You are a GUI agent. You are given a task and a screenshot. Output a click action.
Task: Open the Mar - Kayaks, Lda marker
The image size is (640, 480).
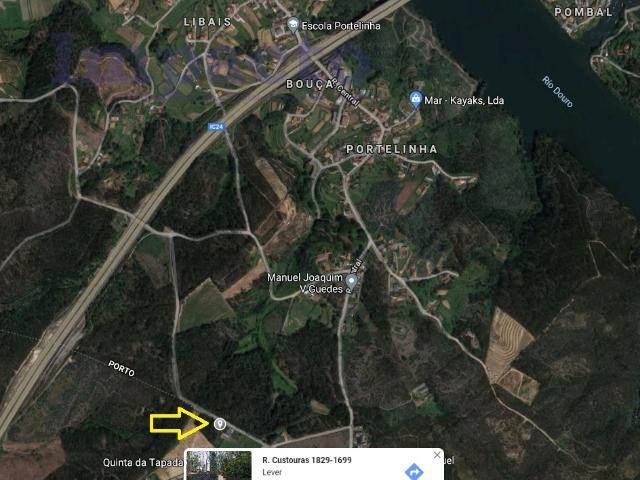416,98
